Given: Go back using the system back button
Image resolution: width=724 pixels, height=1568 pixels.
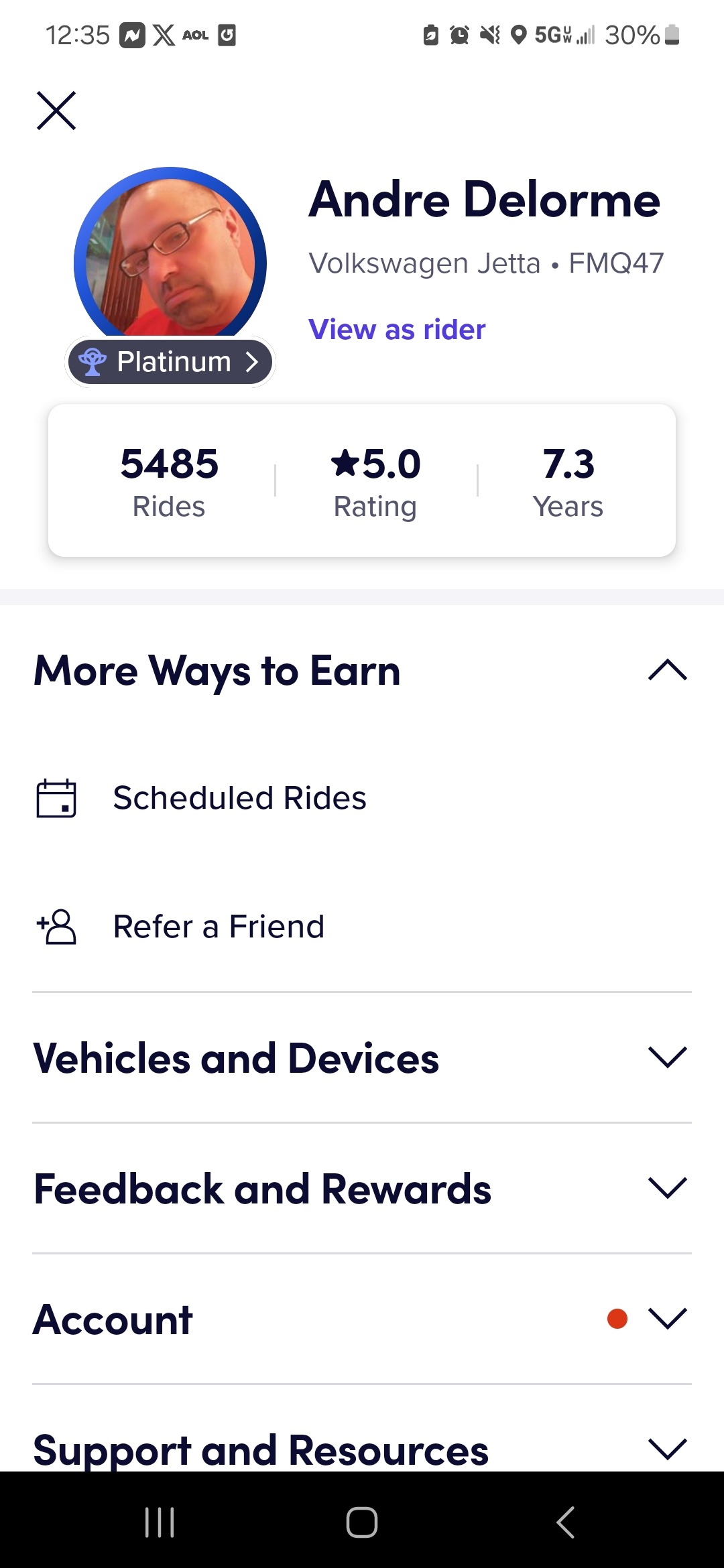Looking at the screenshot, I should click(565, 1522).
